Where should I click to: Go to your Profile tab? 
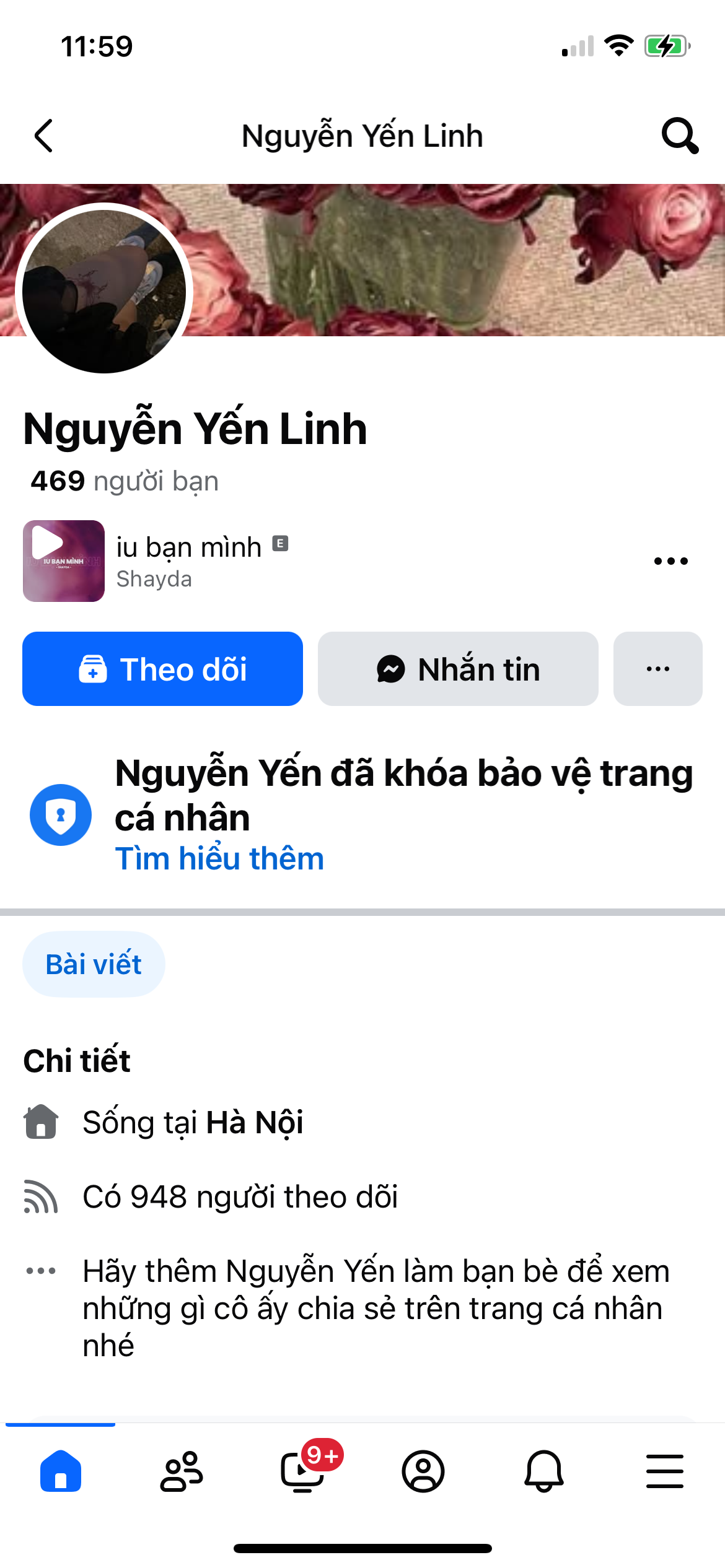pyautogui.click(x=423, y=1471)
